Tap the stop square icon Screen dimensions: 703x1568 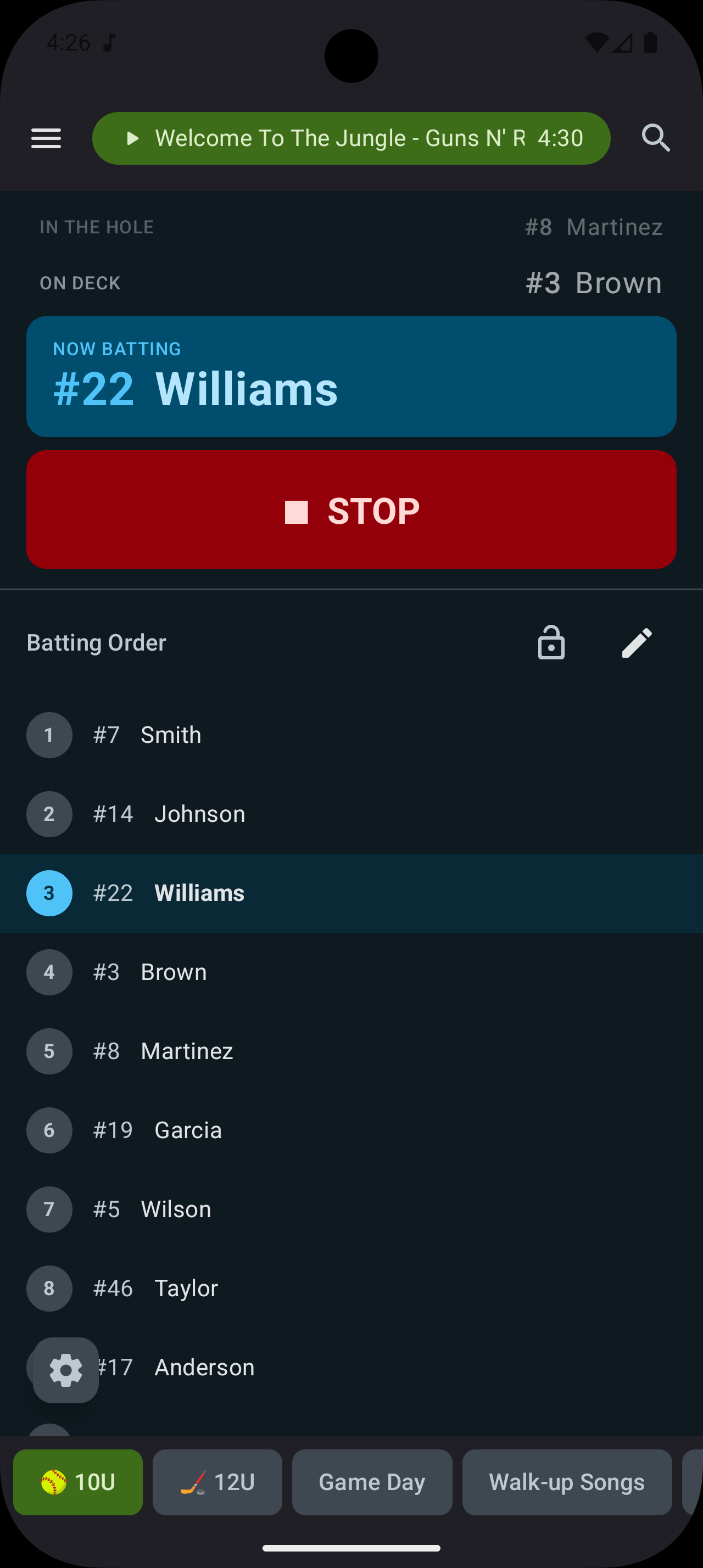pyautogui.click(x=297, y=509)
